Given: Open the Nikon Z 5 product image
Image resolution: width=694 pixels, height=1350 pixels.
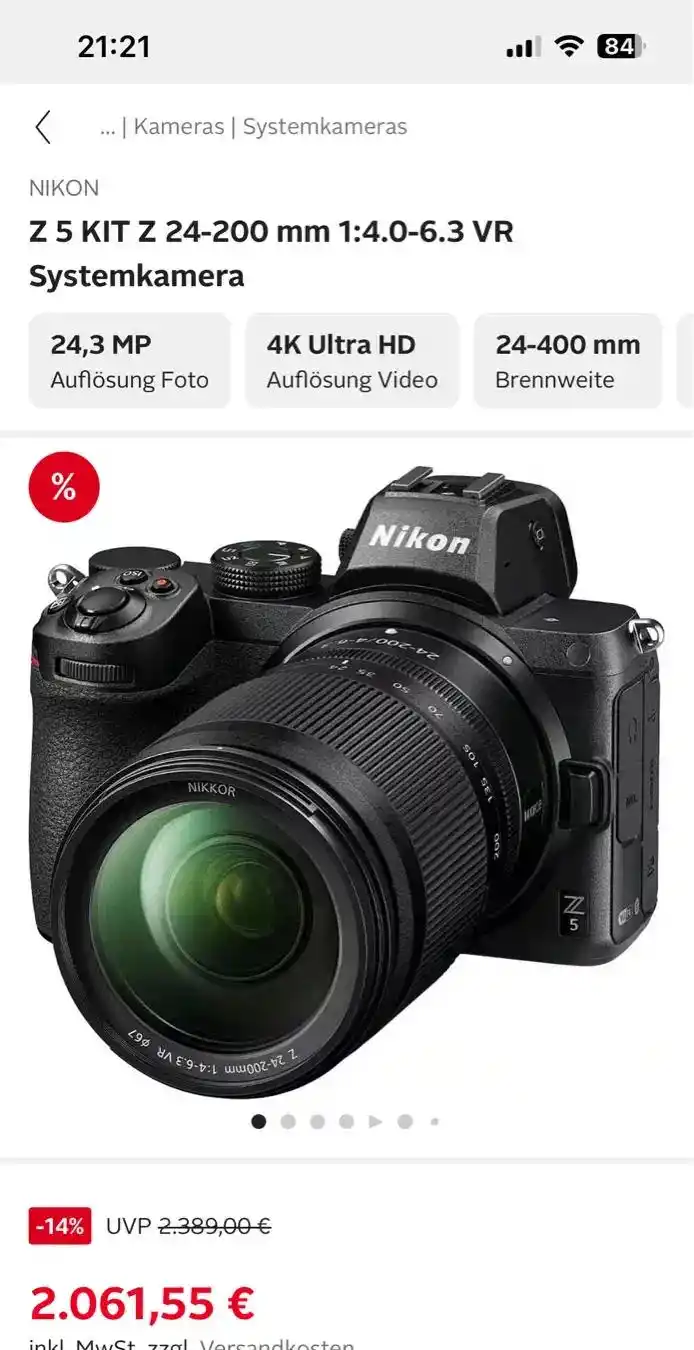Looking at the screenshot, I should (x=346, y=780).
